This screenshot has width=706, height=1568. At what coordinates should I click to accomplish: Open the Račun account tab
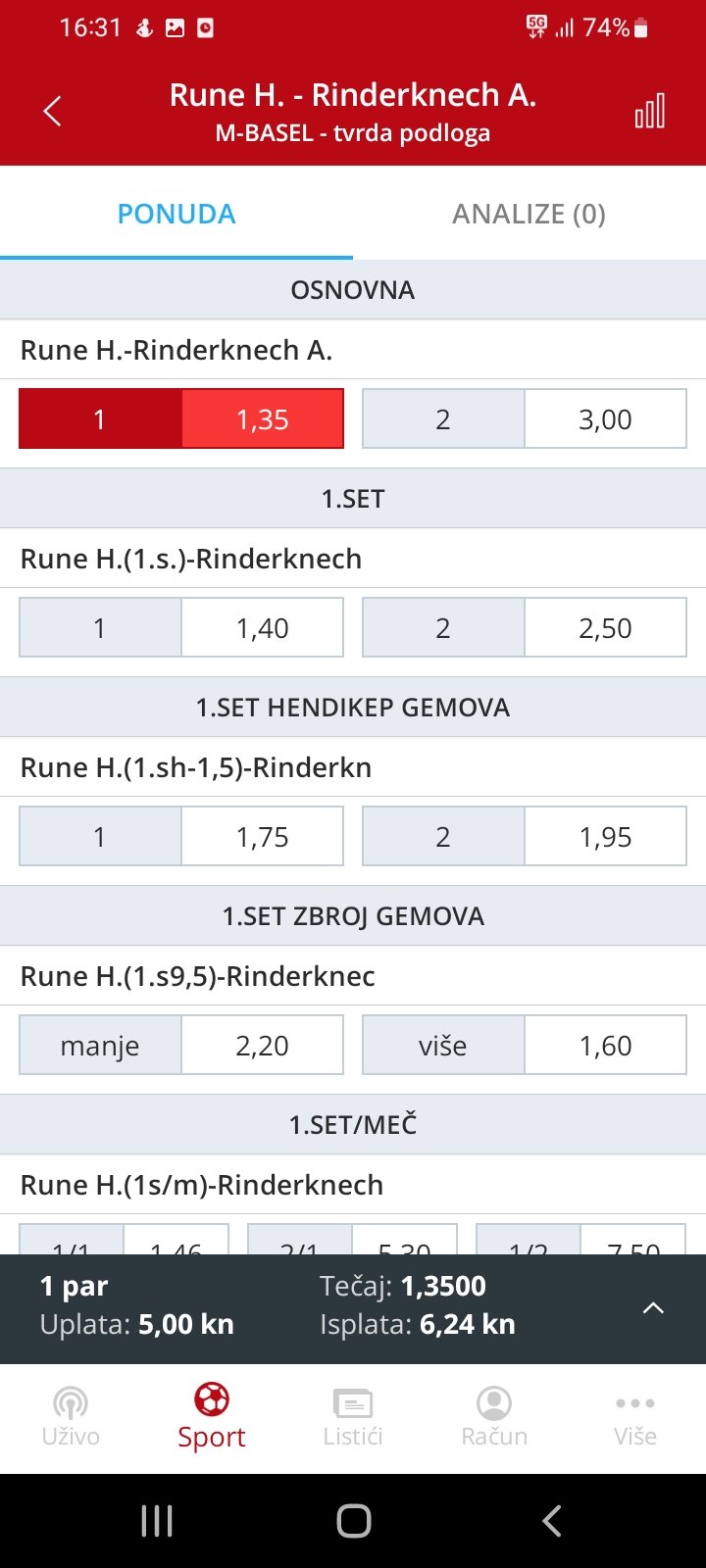click(494, 1418)
